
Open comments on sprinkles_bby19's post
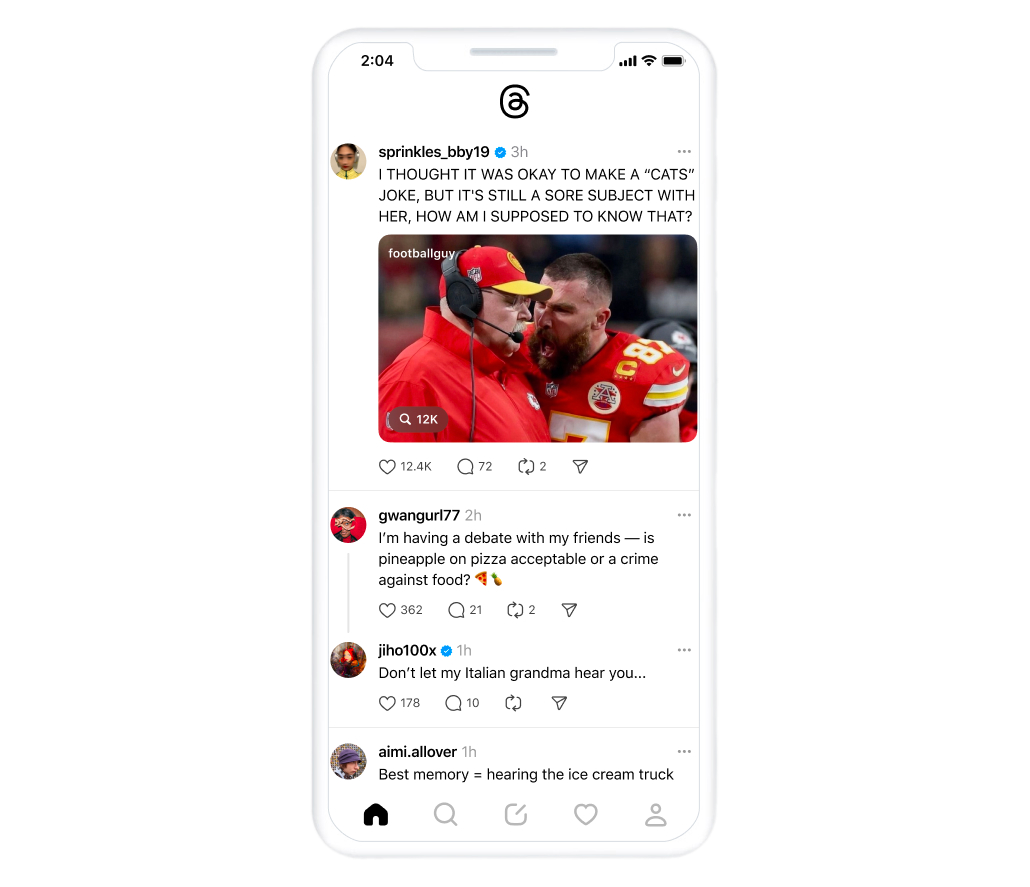pos(465,467)
